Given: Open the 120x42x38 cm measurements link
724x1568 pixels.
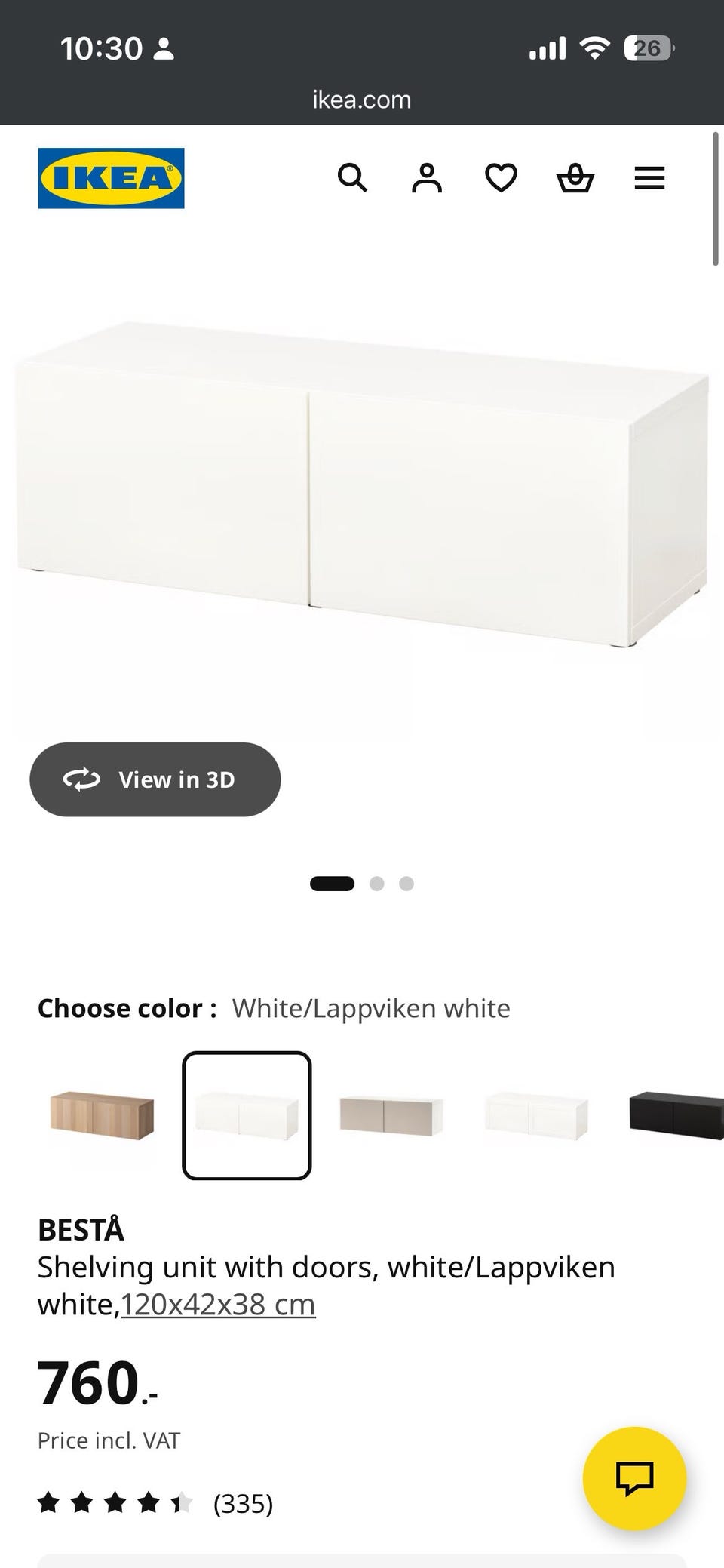Looking at the screenshot, I should coord(218,1304).
